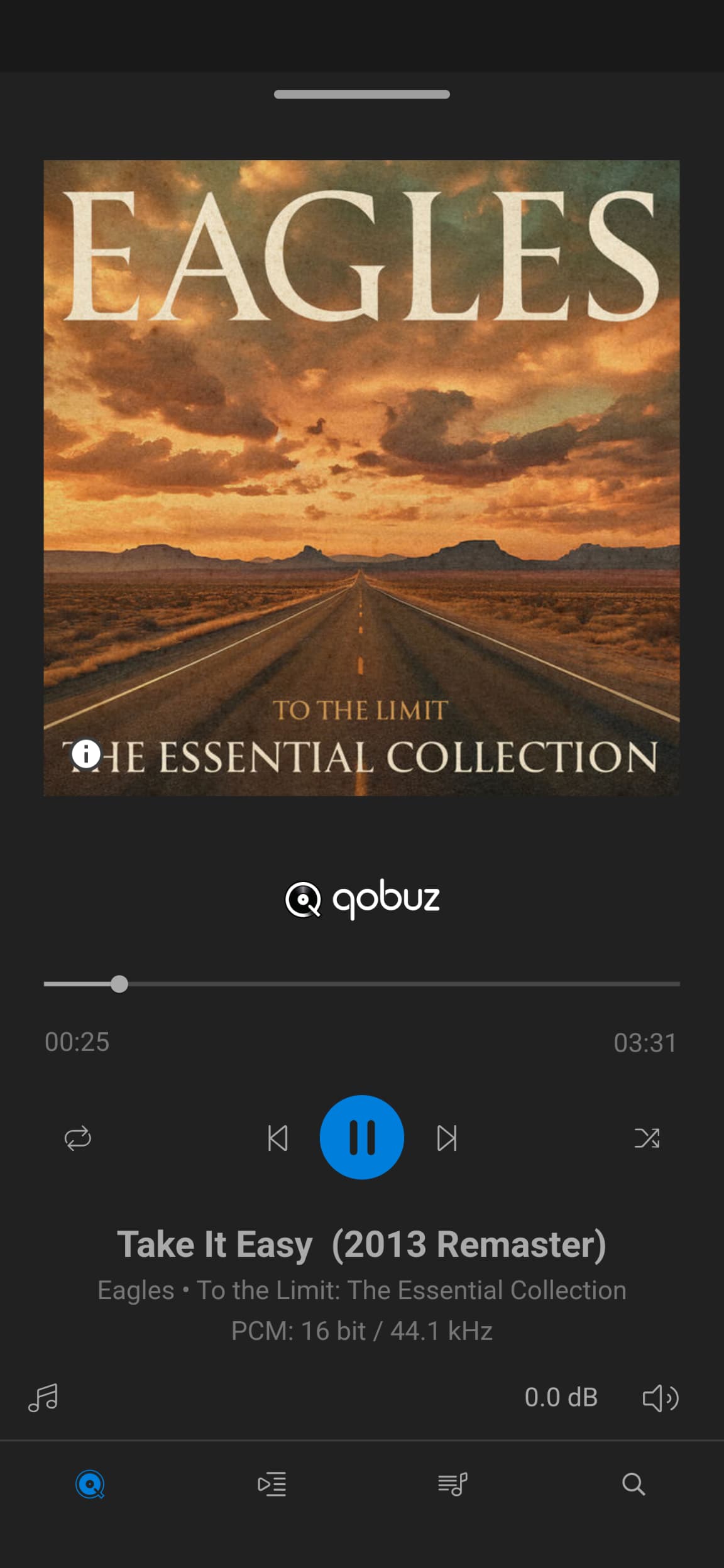The width and height of the screenshot is (724, 1568).
Task: Open the volume speaker control
Action: (660, 1398)
